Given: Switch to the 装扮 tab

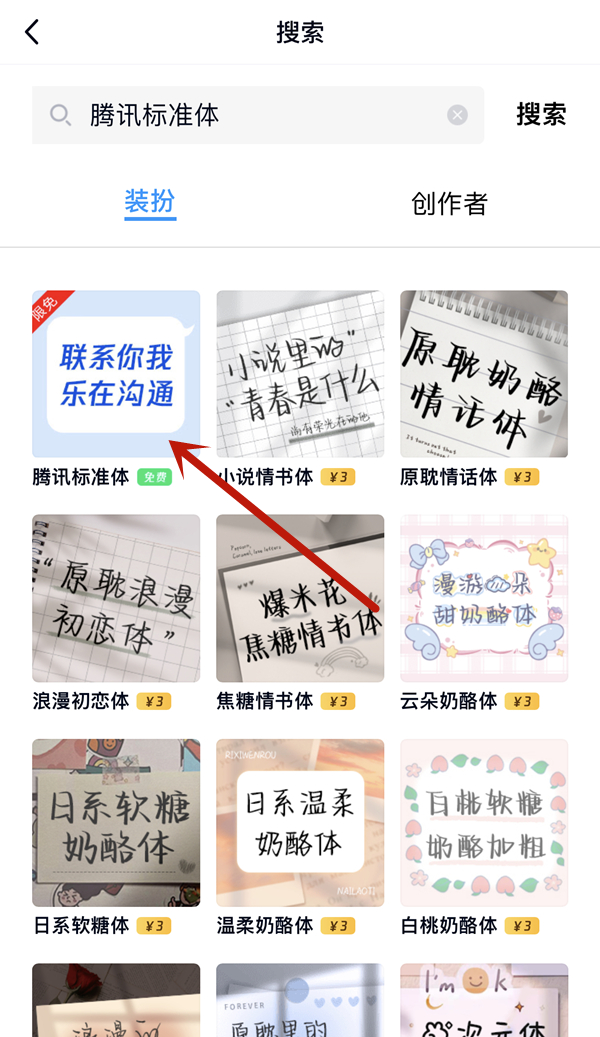Looking at the screenshot, I should 150,203.
